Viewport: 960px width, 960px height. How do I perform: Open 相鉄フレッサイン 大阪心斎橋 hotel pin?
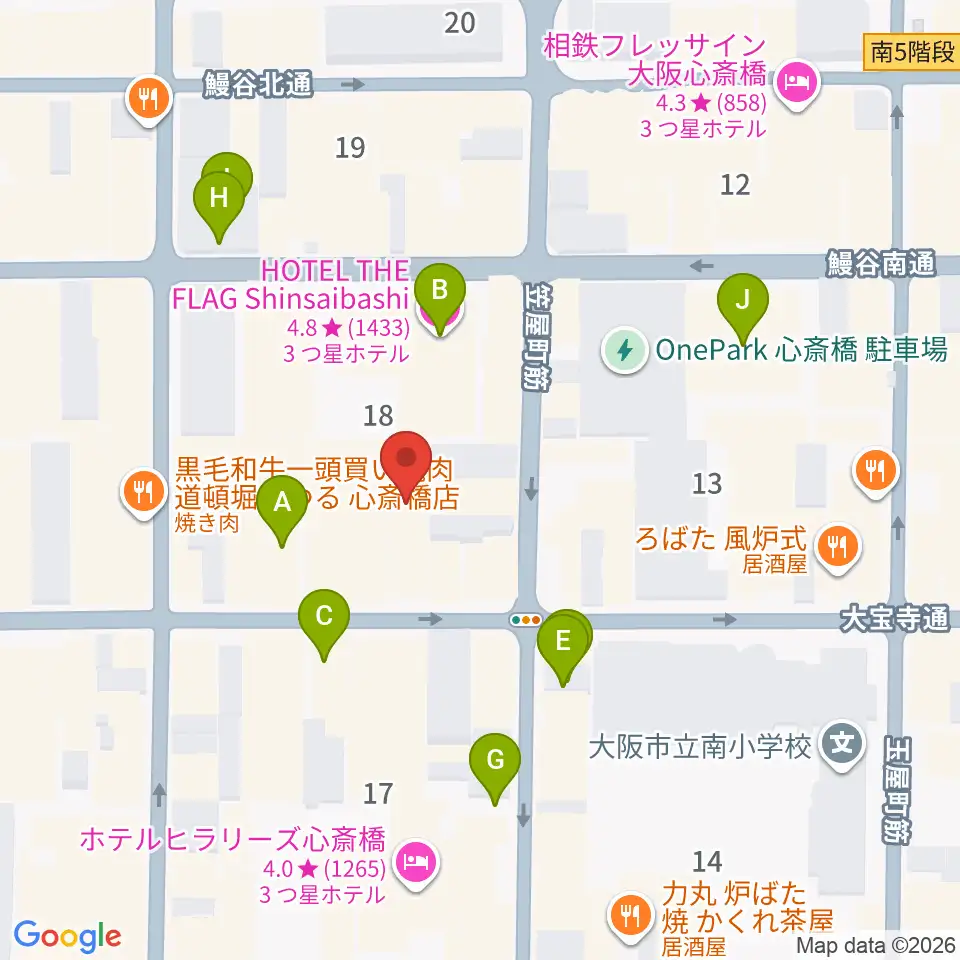point(797,83)
